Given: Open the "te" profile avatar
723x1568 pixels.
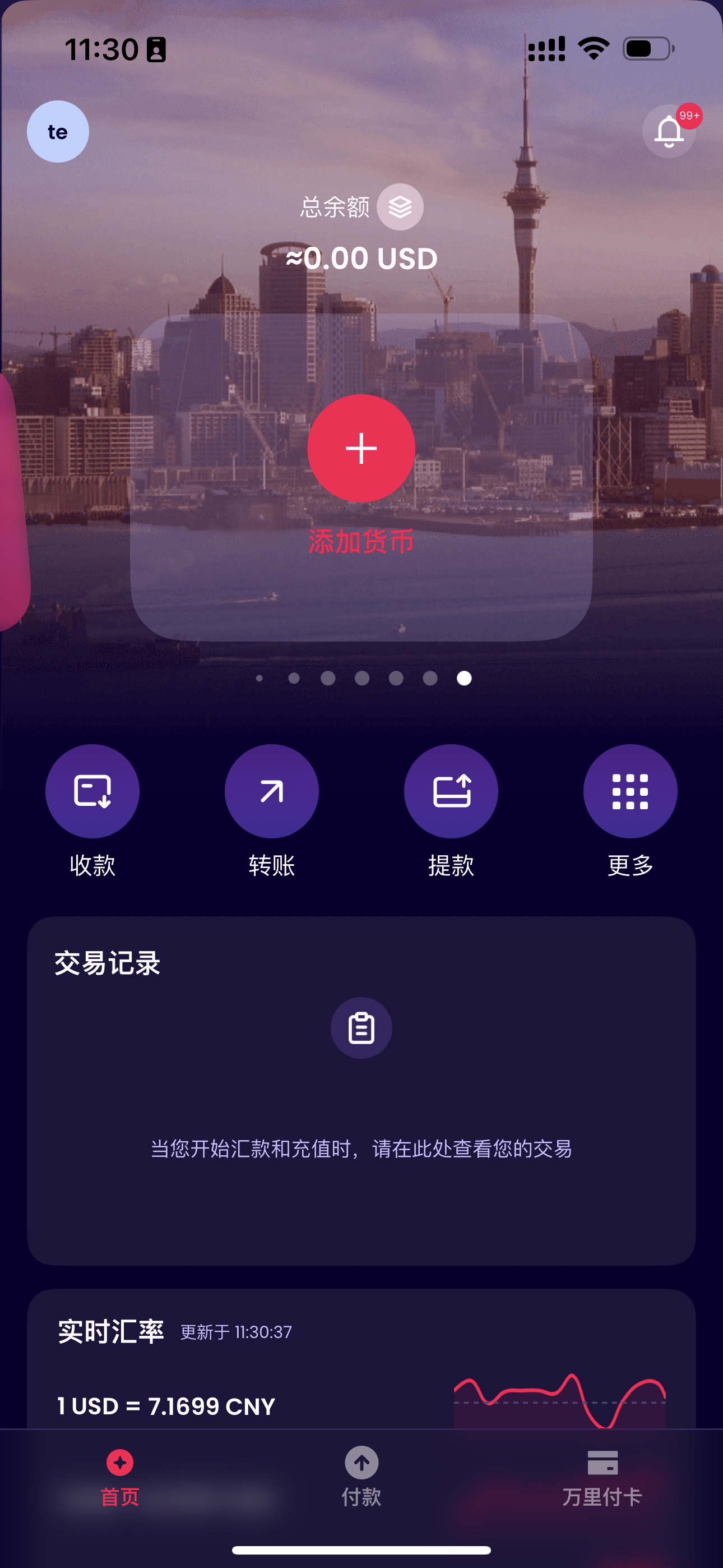Looking at the screenshot, I should 58,131.
